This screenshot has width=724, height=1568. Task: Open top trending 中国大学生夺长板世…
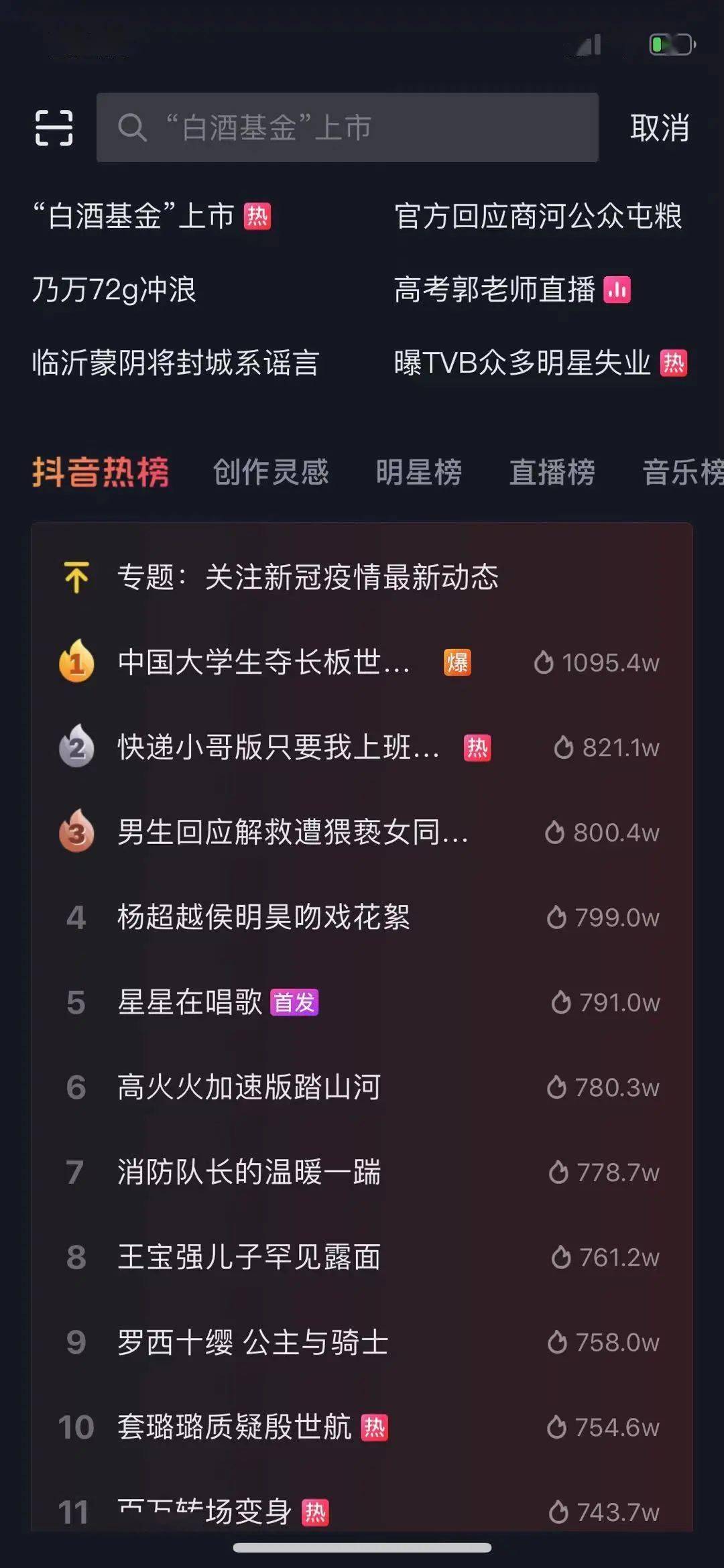click(264, 662)
